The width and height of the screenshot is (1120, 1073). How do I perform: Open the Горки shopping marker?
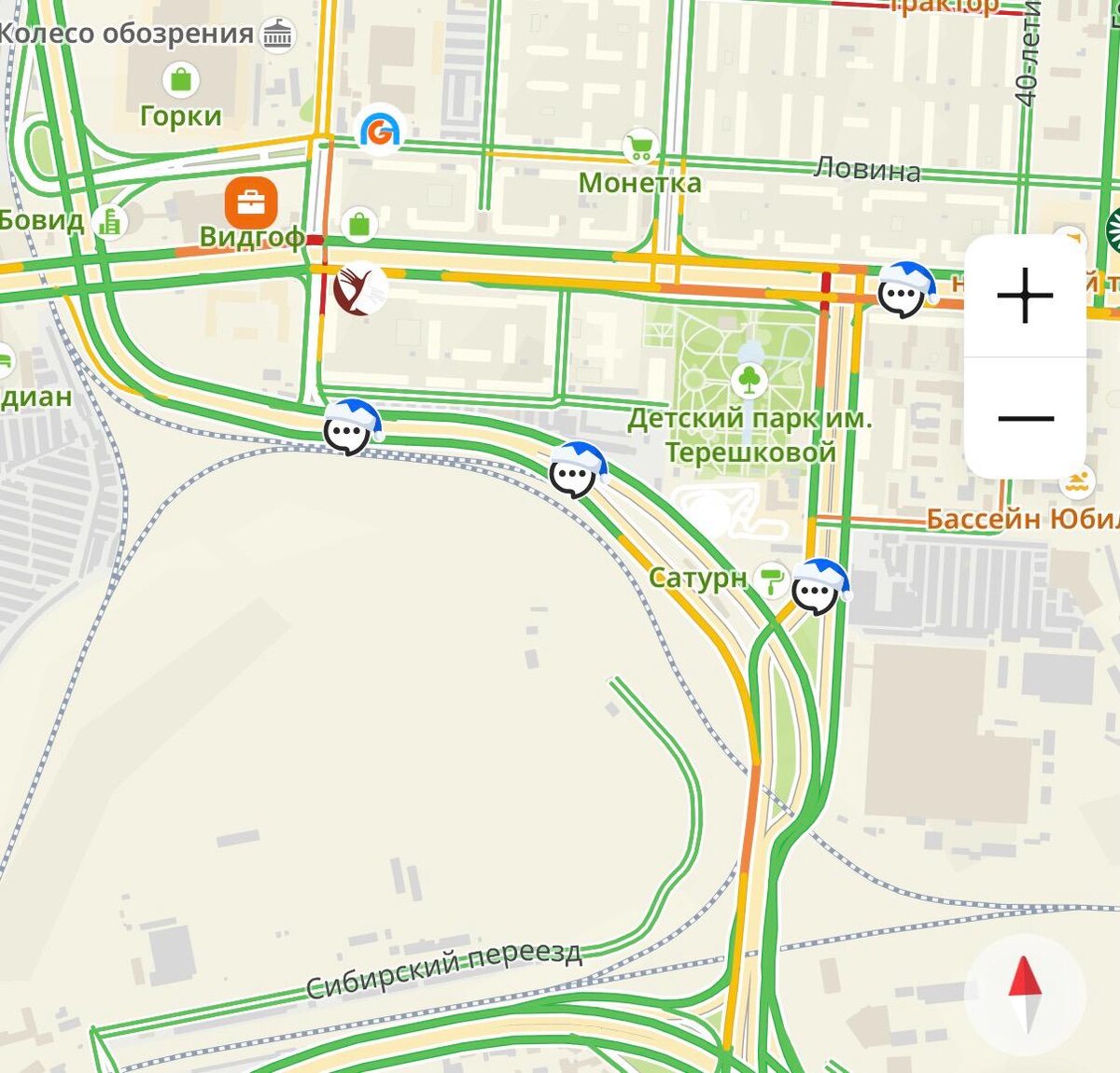180,80
